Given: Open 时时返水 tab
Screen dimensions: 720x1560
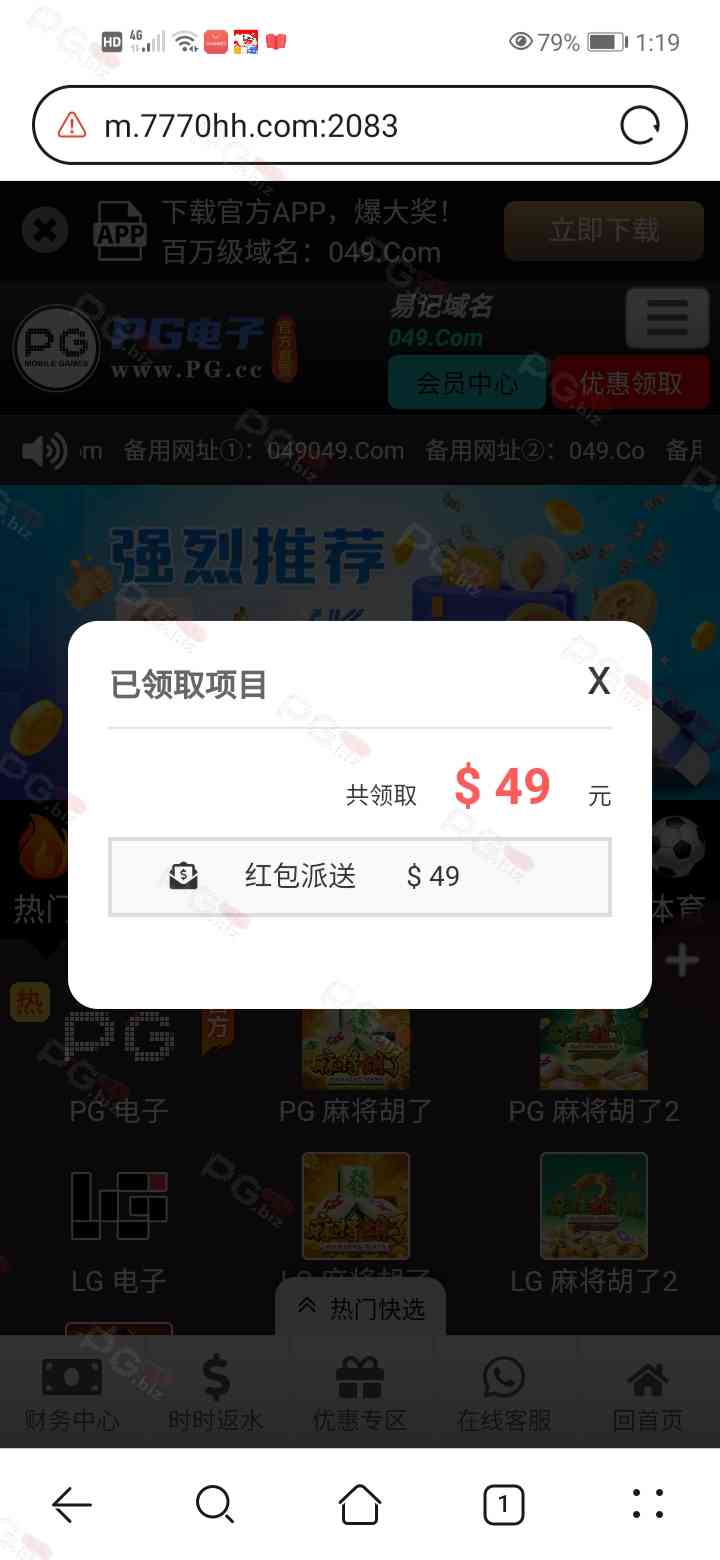Looking at the screenshot, I should [x=216, y=1395].
